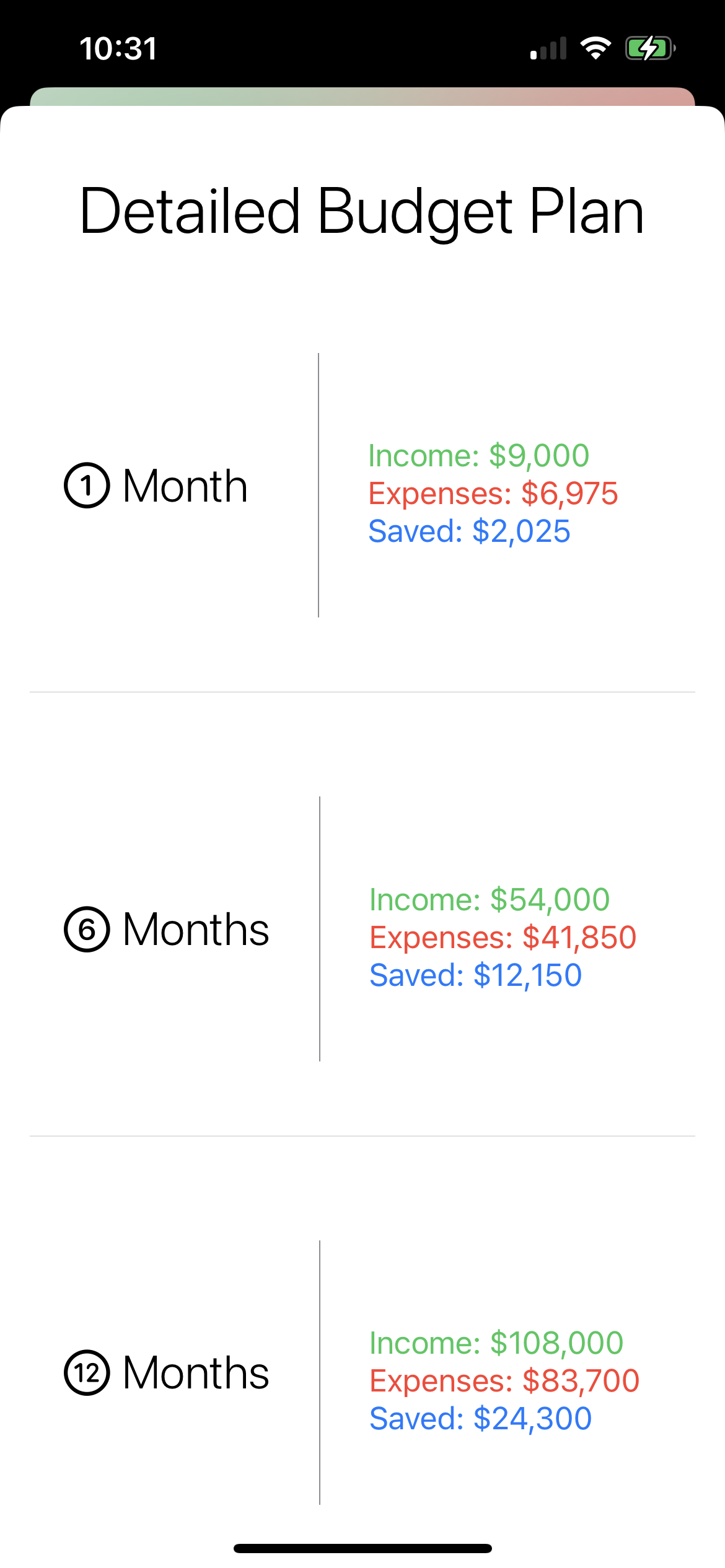The image size is (725, 1568).
Task: Select the circled 1 Month icon
Action: point(87,485)
